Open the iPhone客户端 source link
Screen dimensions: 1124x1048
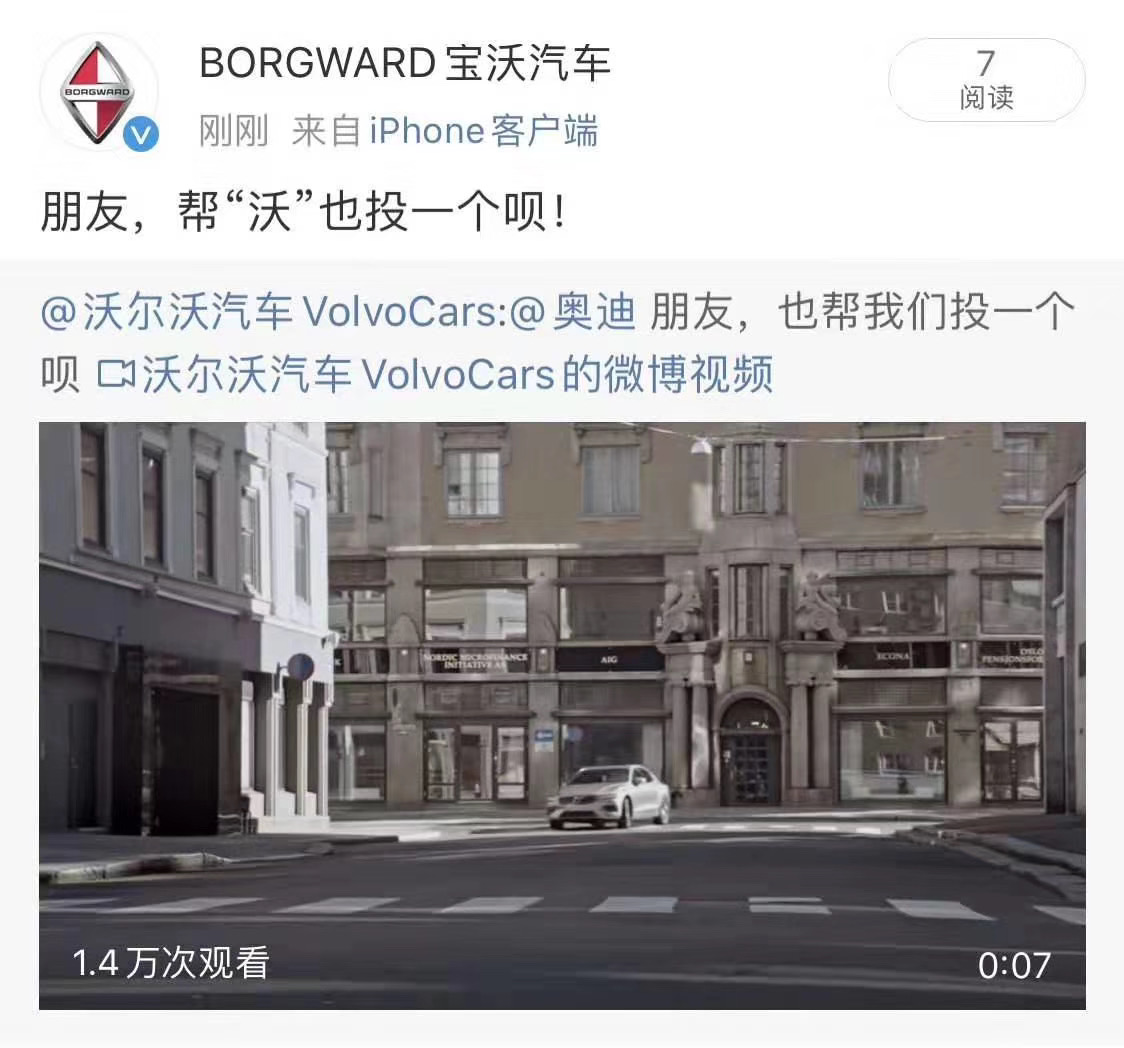(484, 131)
